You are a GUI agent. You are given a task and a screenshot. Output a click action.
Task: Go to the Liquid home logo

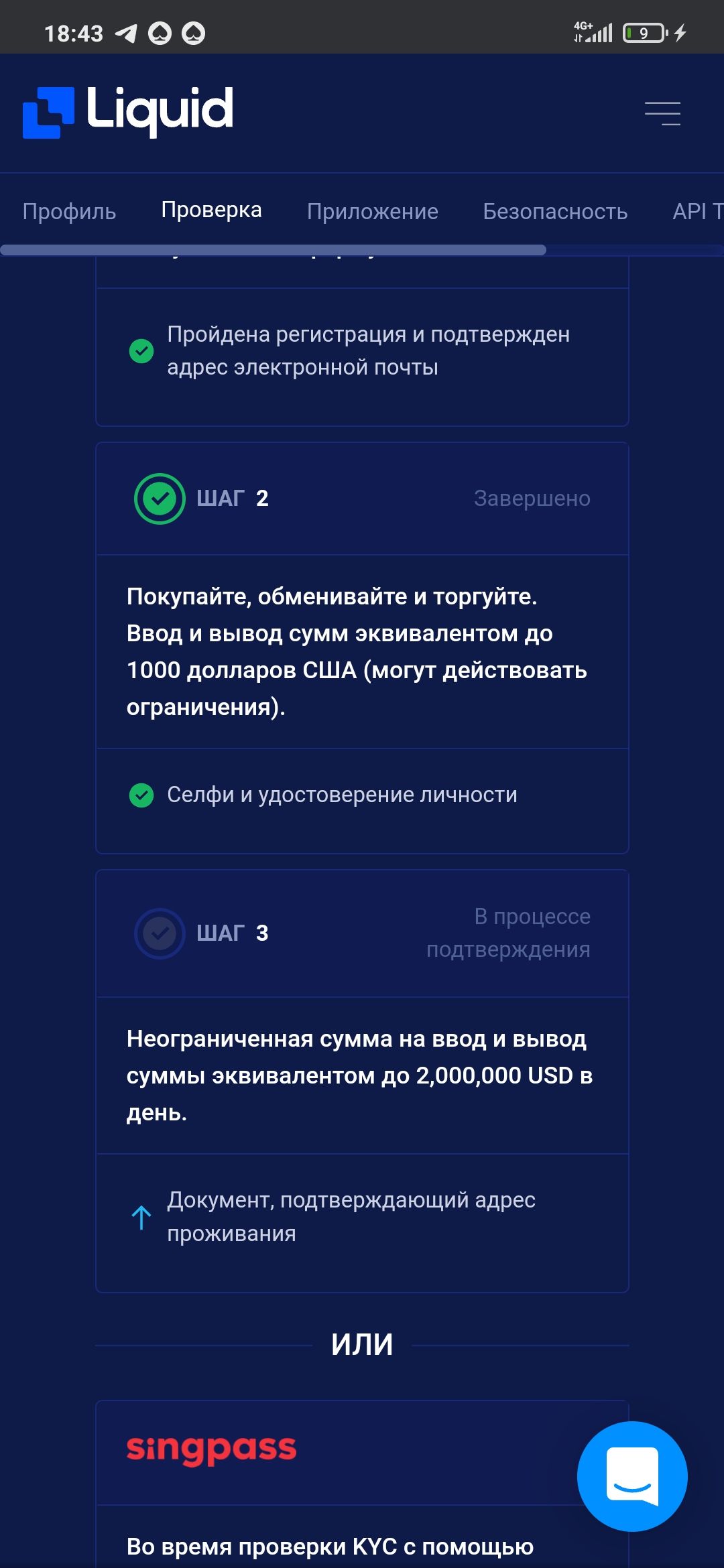point(128,112)
